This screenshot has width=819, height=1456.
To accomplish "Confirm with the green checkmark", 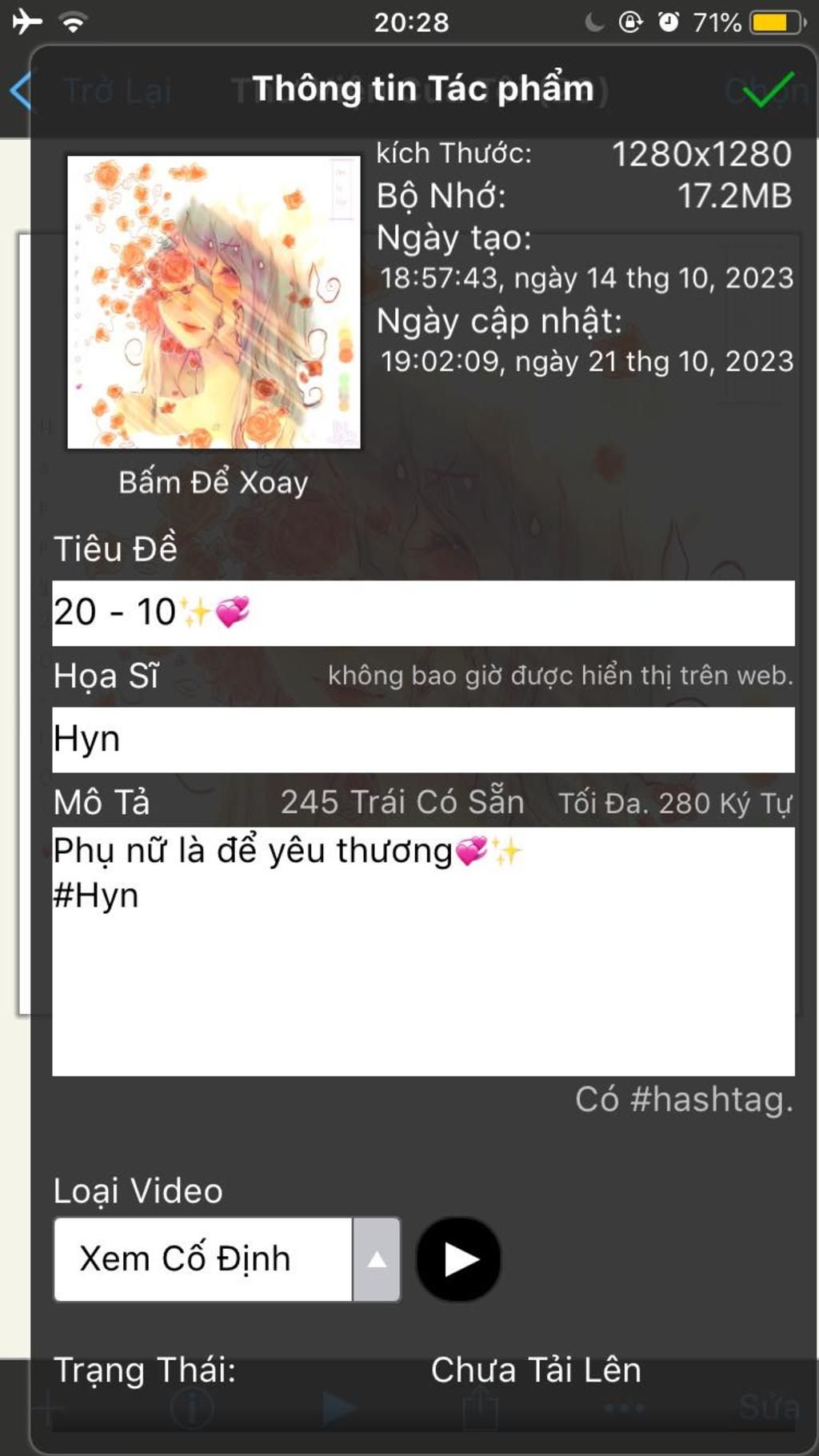I will click(x=767, y=90).
